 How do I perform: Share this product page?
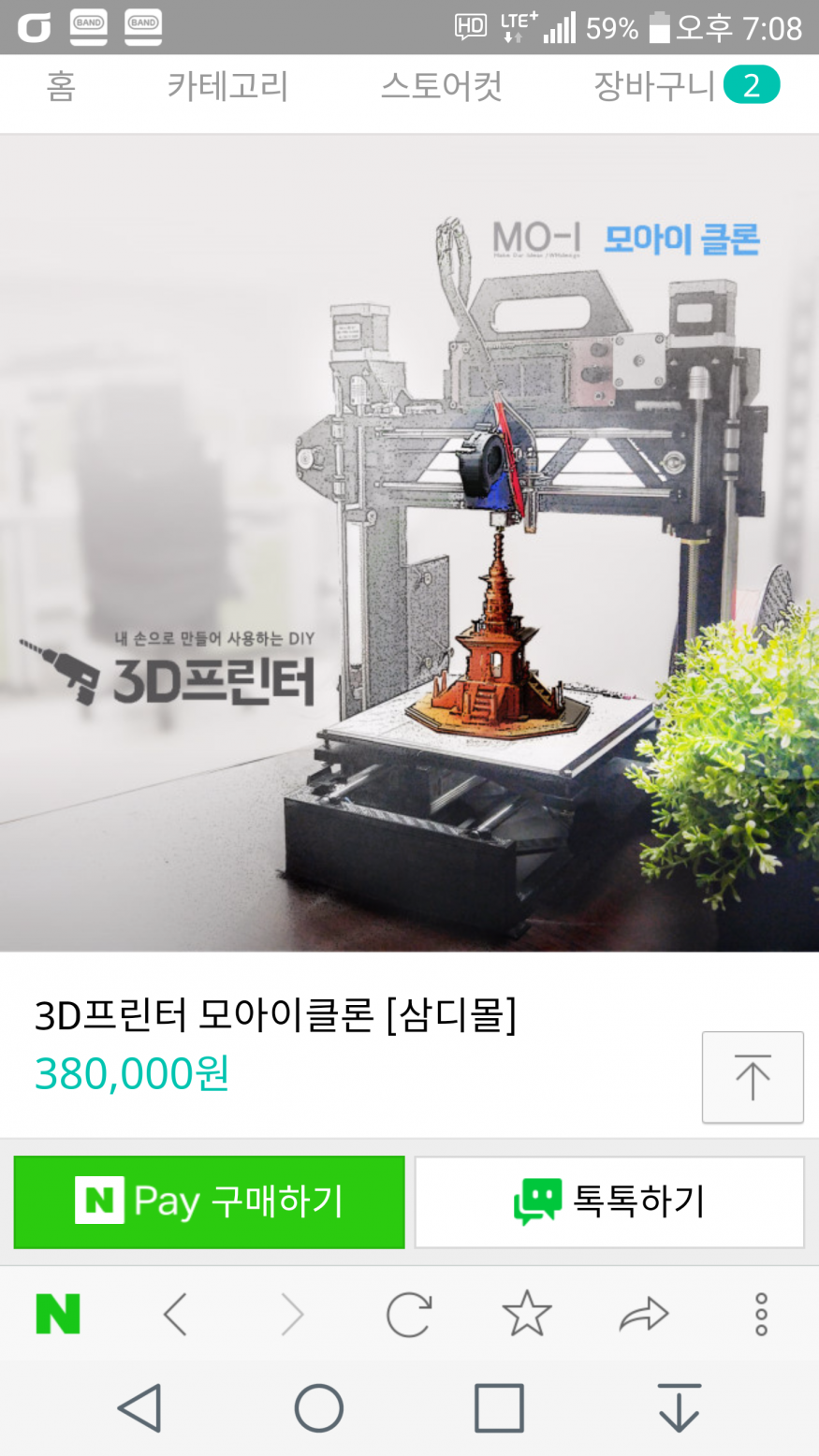coord(644,1315)
